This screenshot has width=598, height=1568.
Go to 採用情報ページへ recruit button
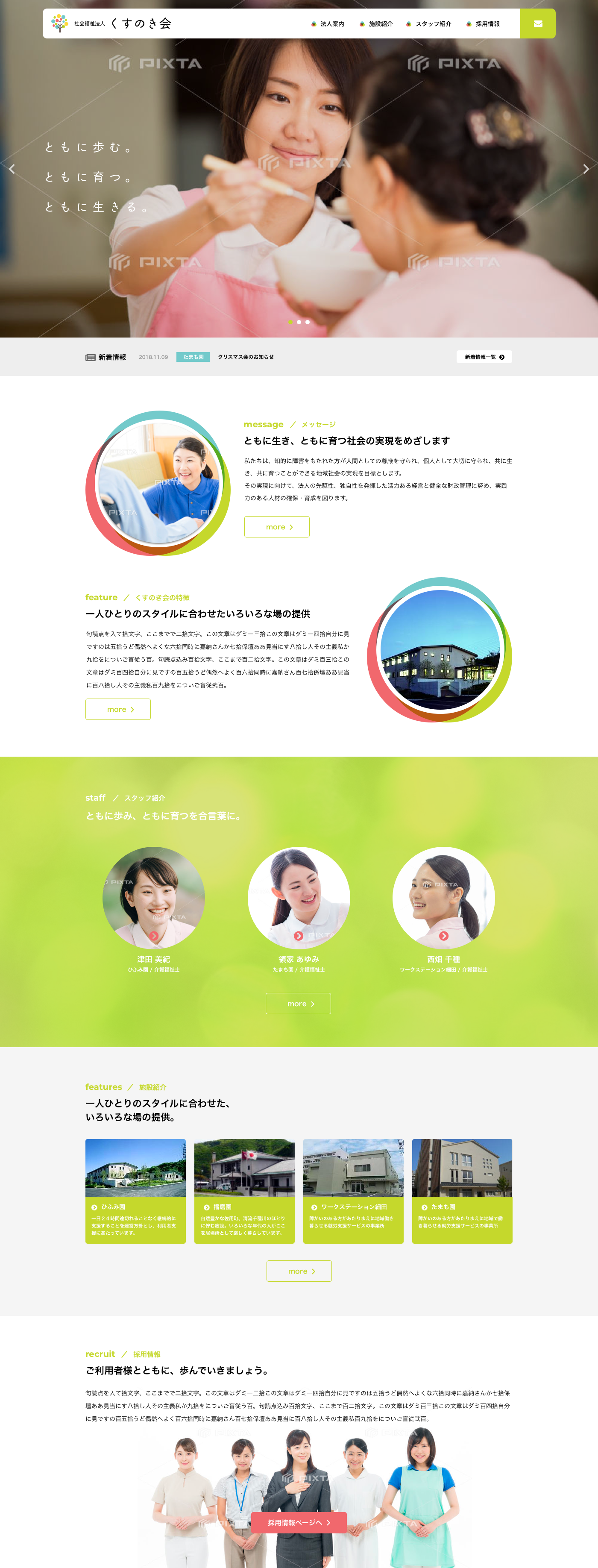pyautogui.click(x=299, y=1522)
